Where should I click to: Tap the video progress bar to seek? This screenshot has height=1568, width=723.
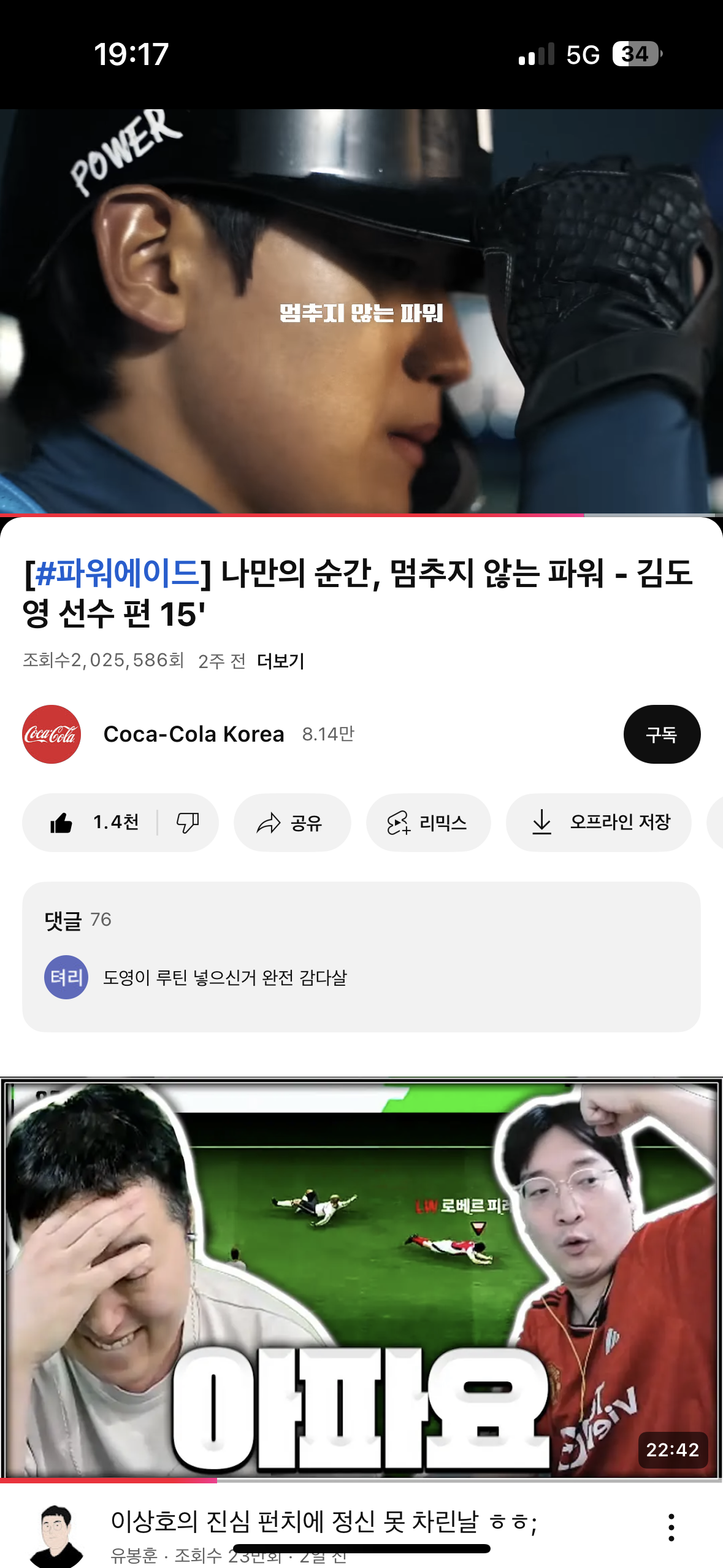tap(361, 515)
